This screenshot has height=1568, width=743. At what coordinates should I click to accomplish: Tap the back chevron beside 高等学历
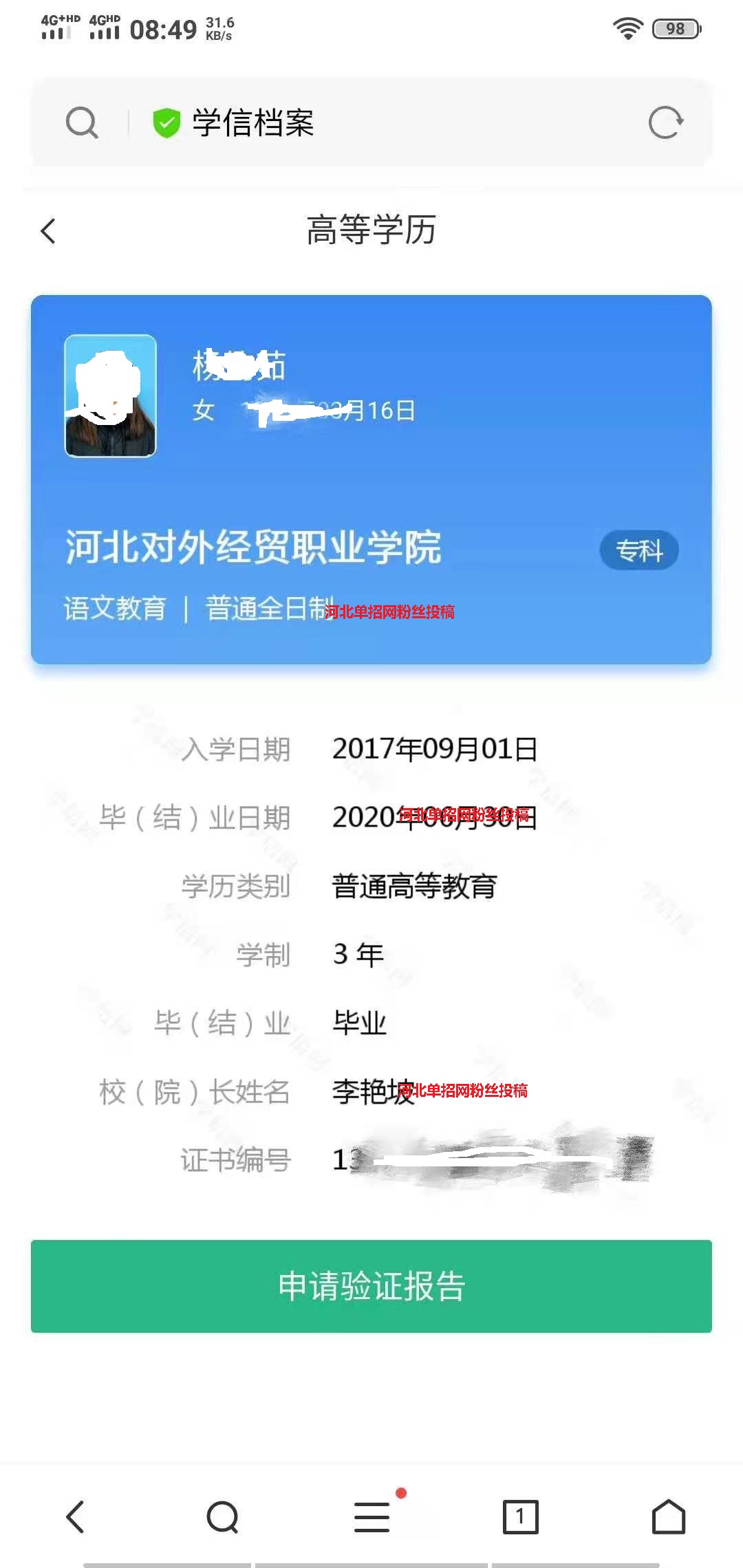point(47,231)
